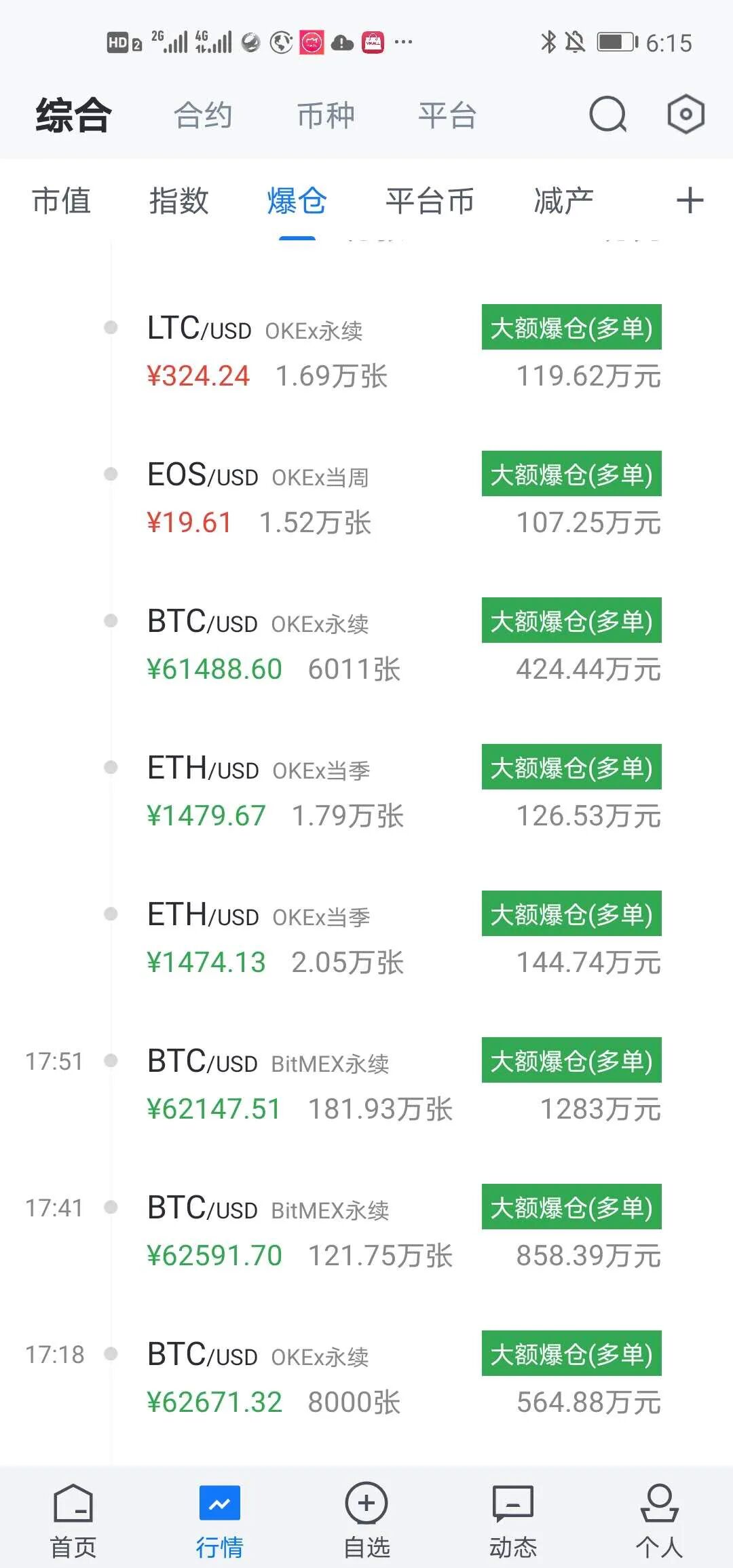
Task: Open the hexagon settings icon
Action: [x=685, y=114]
